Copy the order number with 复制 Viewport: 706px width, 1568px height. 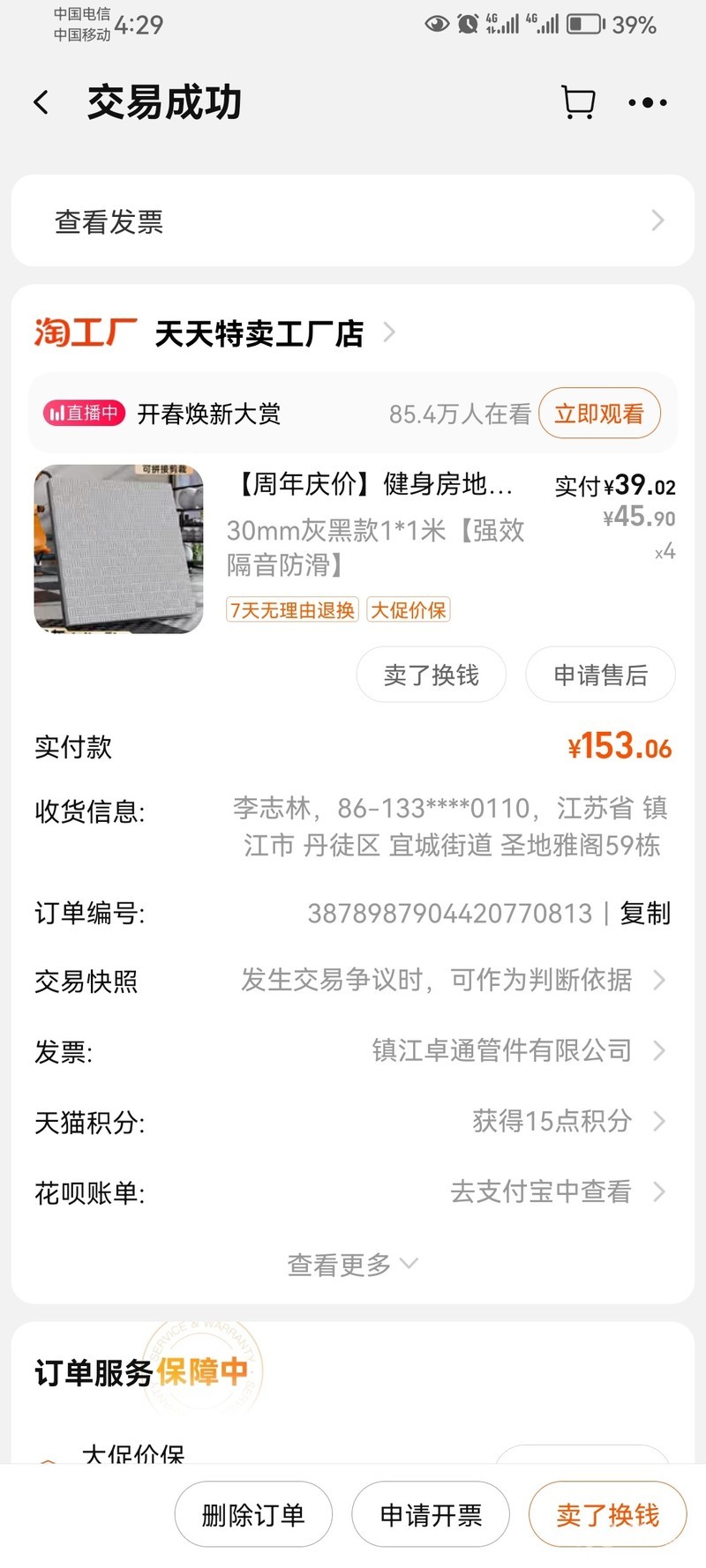(645, 913)
